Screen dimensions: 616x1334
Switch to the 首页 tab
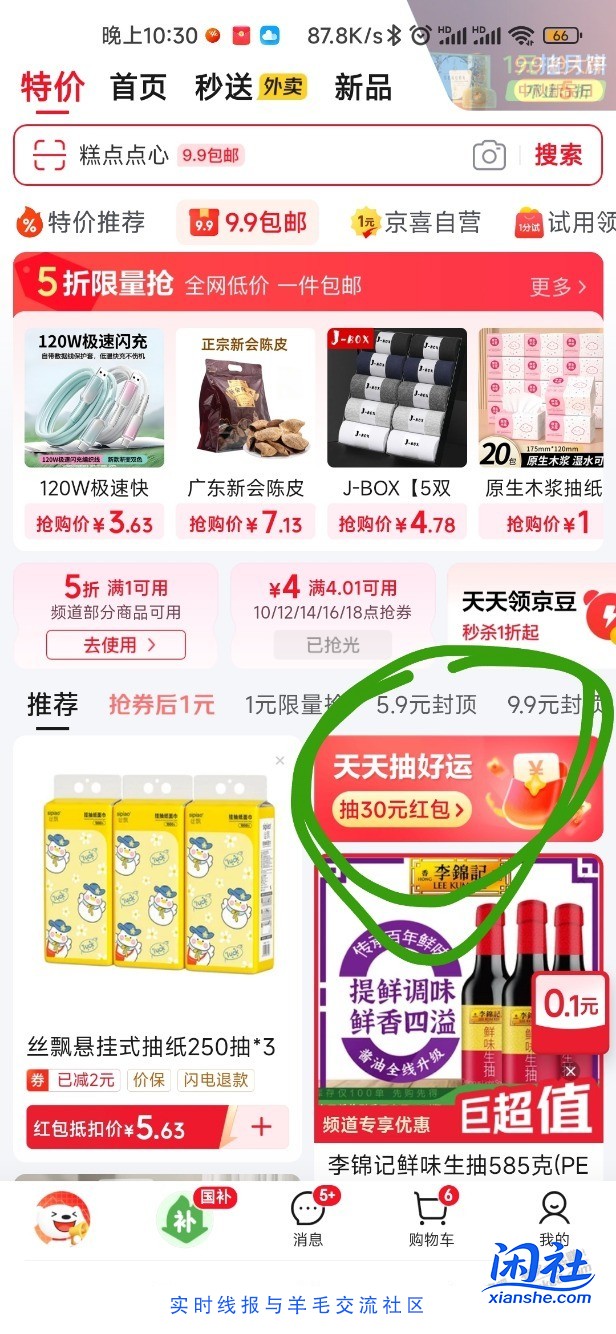coord(138,87)
